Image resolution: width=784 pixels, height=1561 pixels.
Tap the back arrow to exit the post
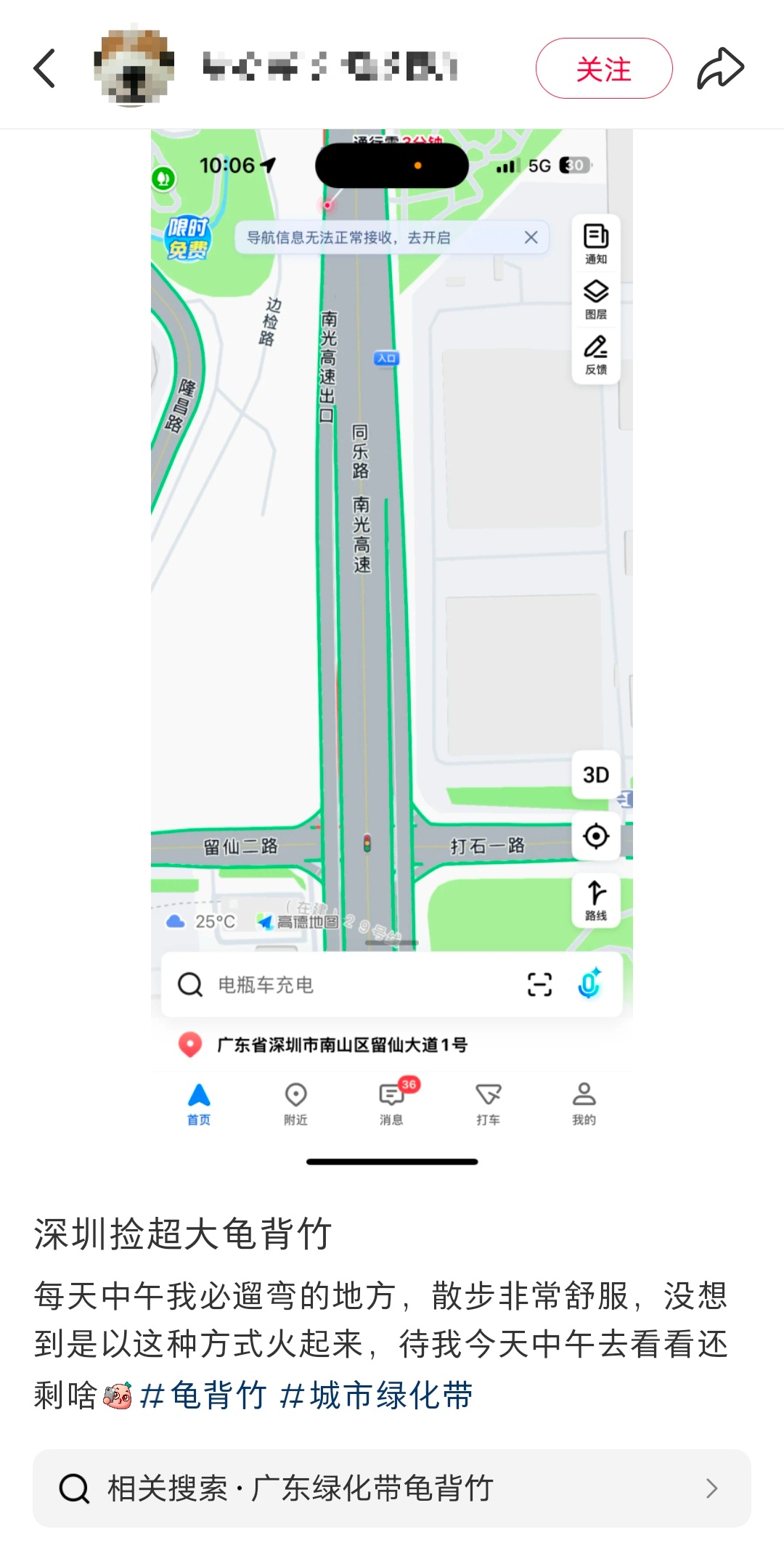[45, 67]
